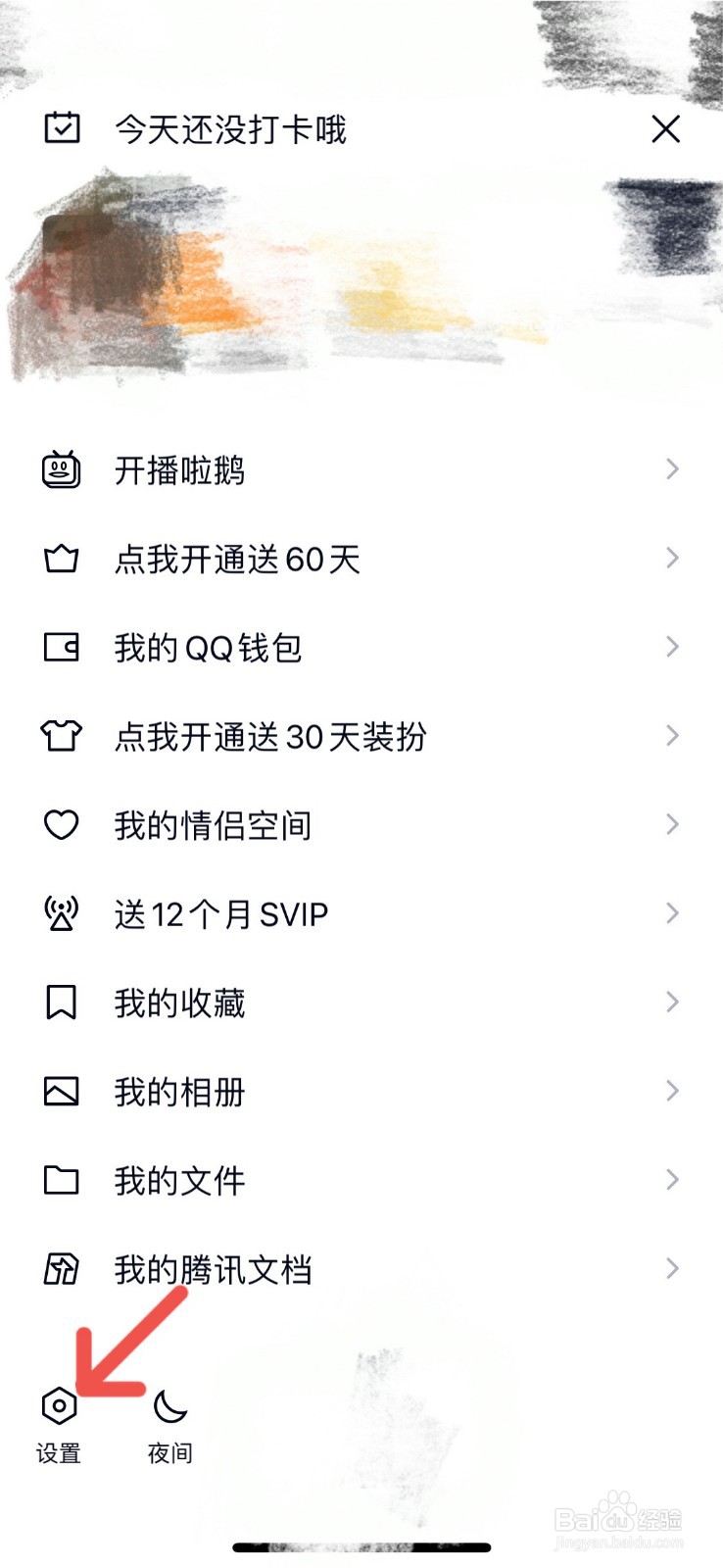This screenshot has width=723, height=1568.
Task: Click the t-shirt icon for 30天装扮
Action: point(62,735)
